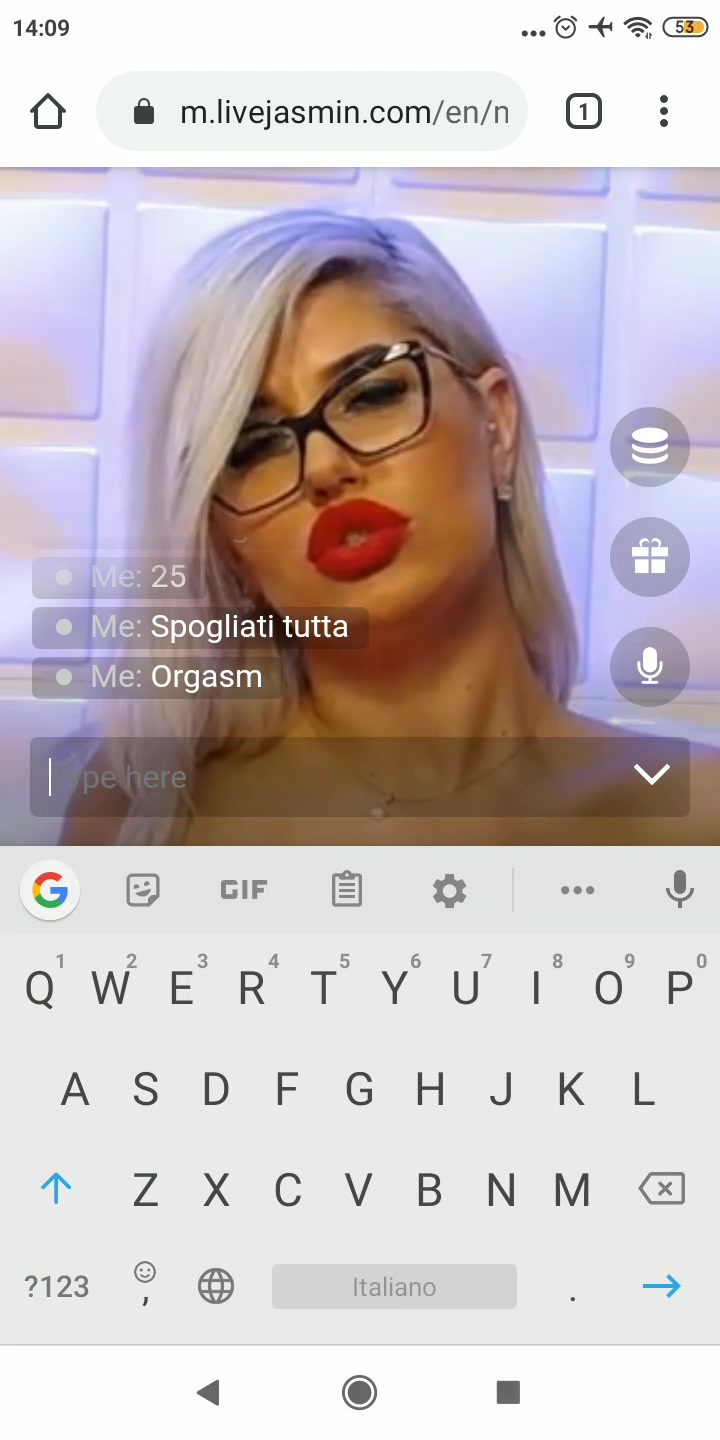Go back with the navigation bar button
The height and width of the screenshot is (1440, 720).
(x=208, y=1392)
